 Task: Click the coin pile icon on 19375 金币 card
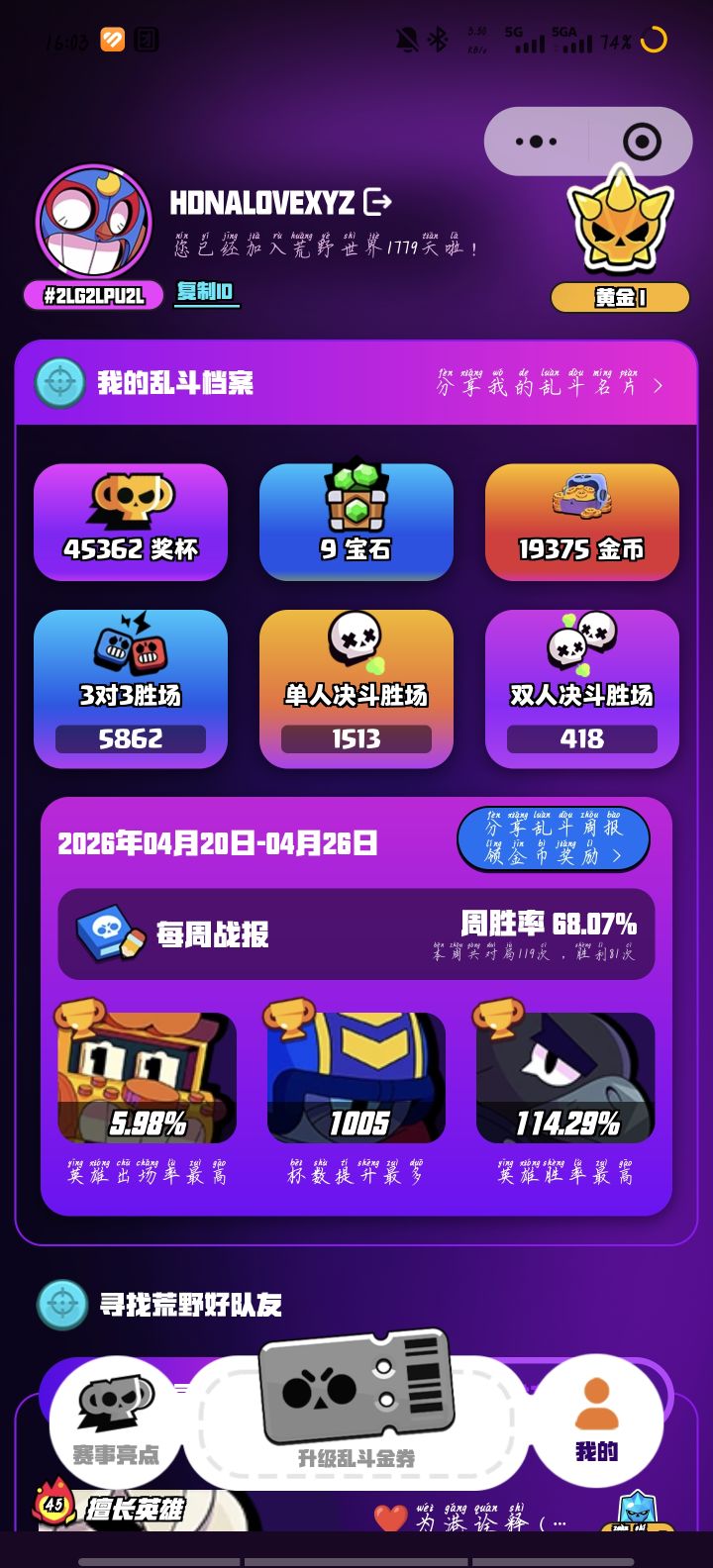pyautogui.click(x=582, y=505)
